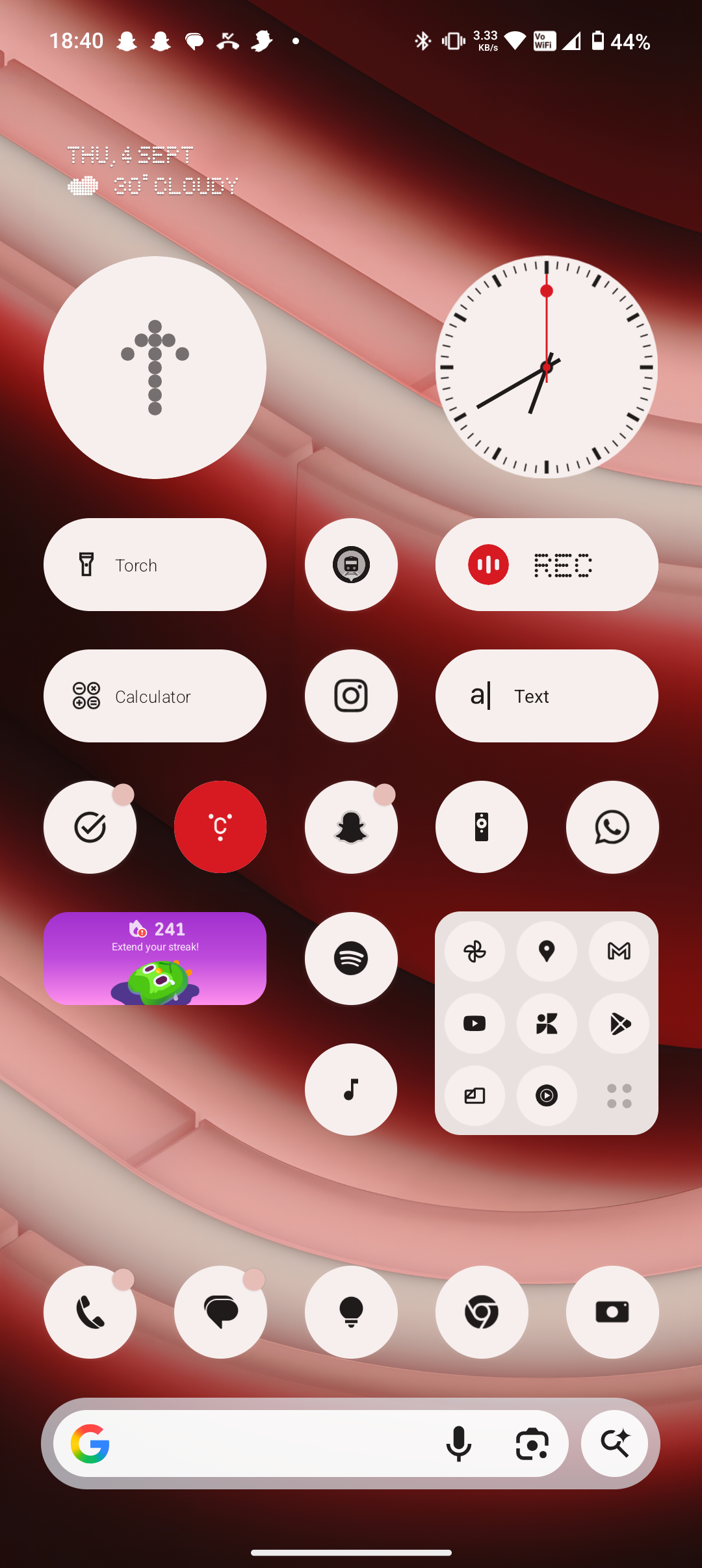The width and height of the screenshot is (702, 1568).
Task: Open the Camera app
Action: (612, 1312)
